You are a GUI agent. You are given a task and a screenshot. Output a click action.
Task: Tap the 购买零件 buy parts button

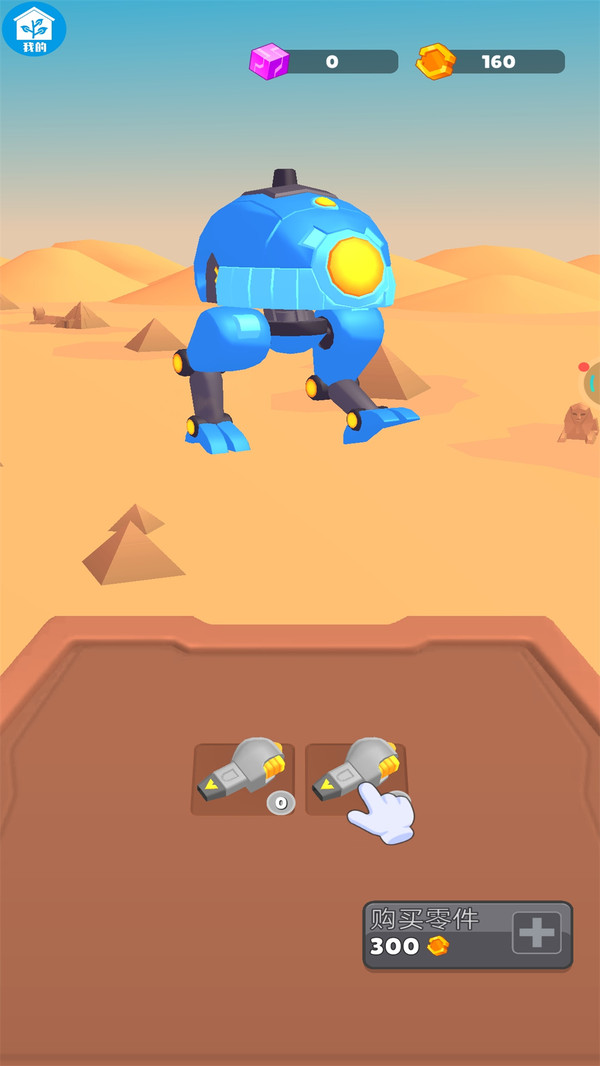pos(467,935)
